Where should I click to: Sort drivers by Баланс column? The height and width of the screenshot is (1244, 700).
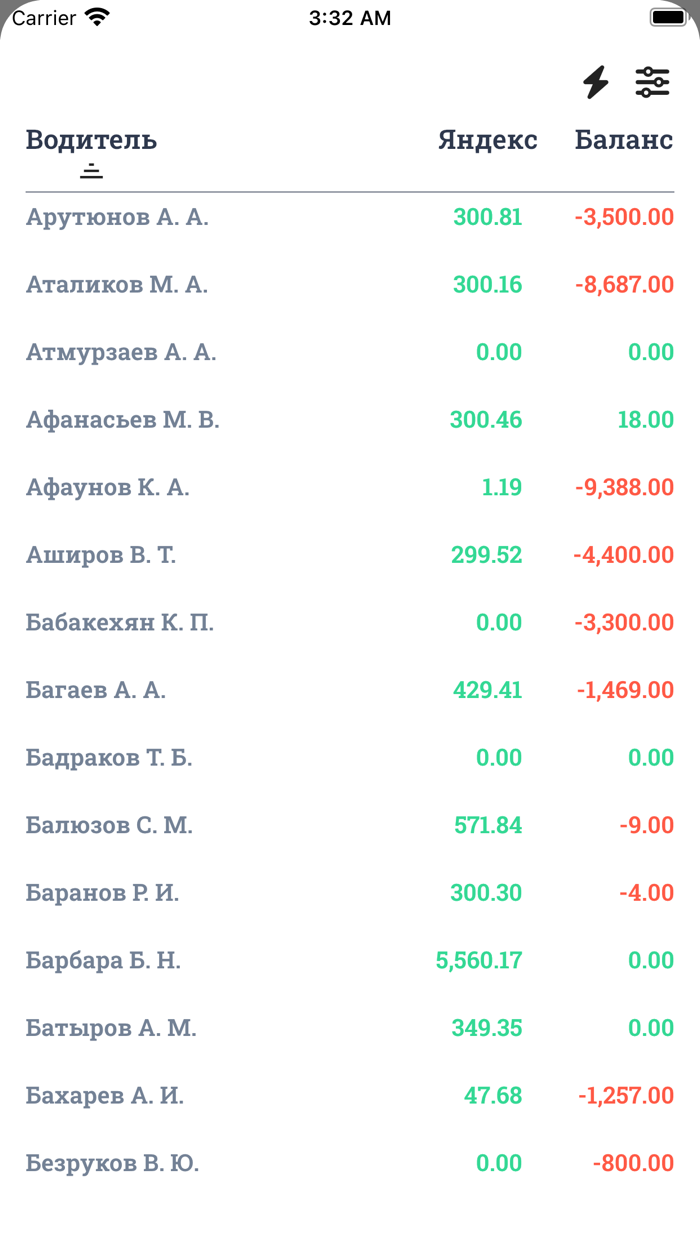tap(623, 140)
